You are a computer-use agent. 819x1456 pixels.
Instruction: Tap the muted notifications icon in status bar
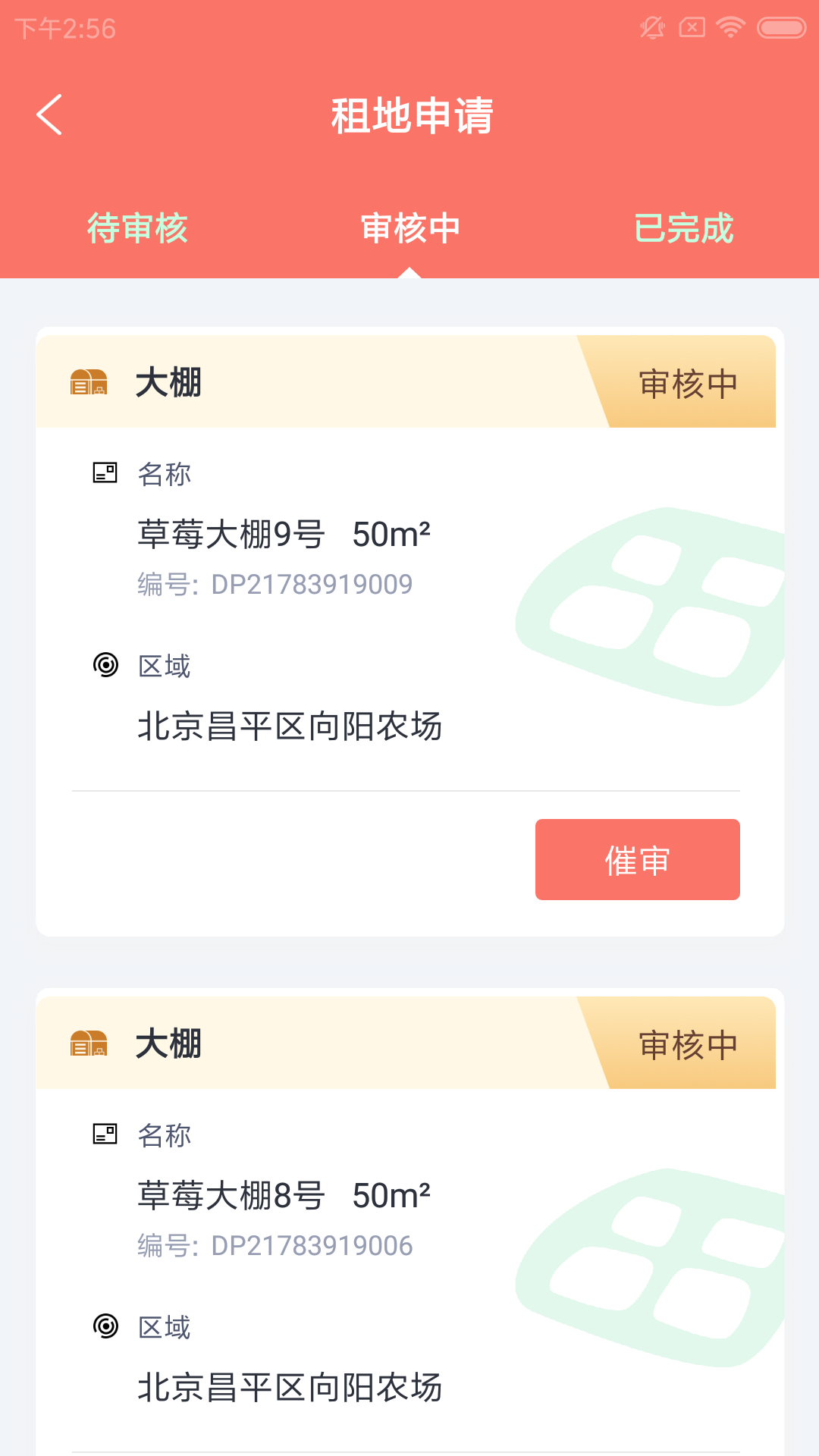pyautogui.click(x=651, y=26)
